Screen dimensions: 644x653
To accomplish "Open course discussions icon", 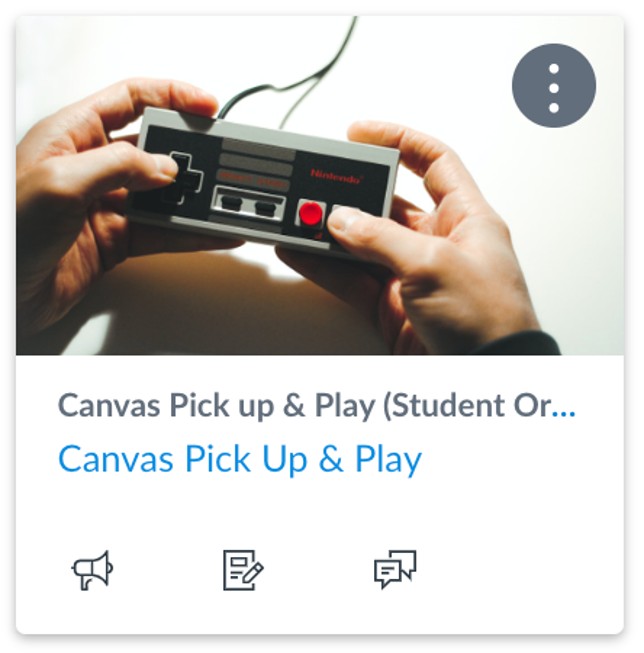I will (394, 570).
